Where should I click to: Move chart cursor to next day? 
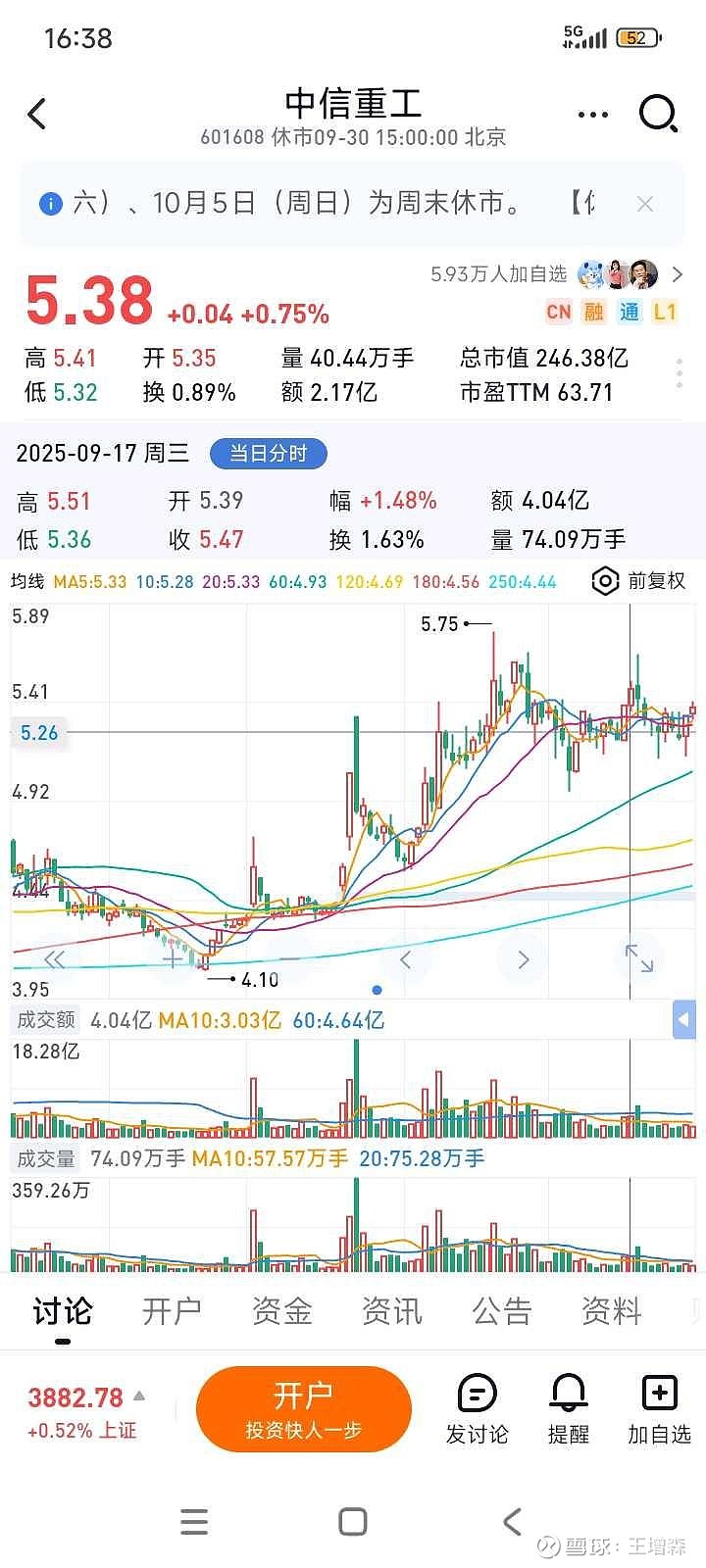point(523,958)
